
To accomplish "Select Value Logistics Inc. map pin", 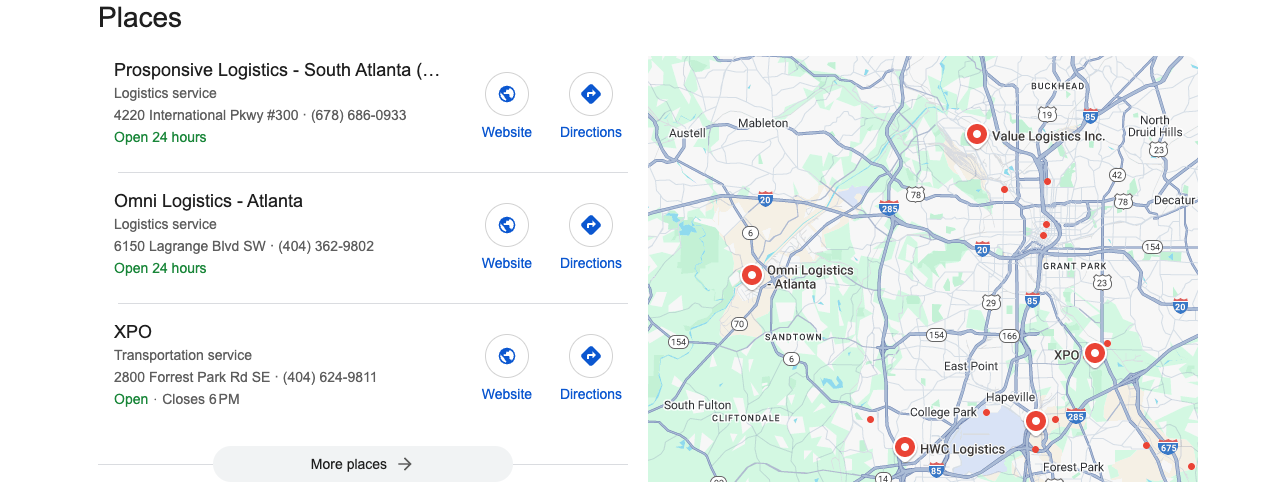I will [977, 134].
